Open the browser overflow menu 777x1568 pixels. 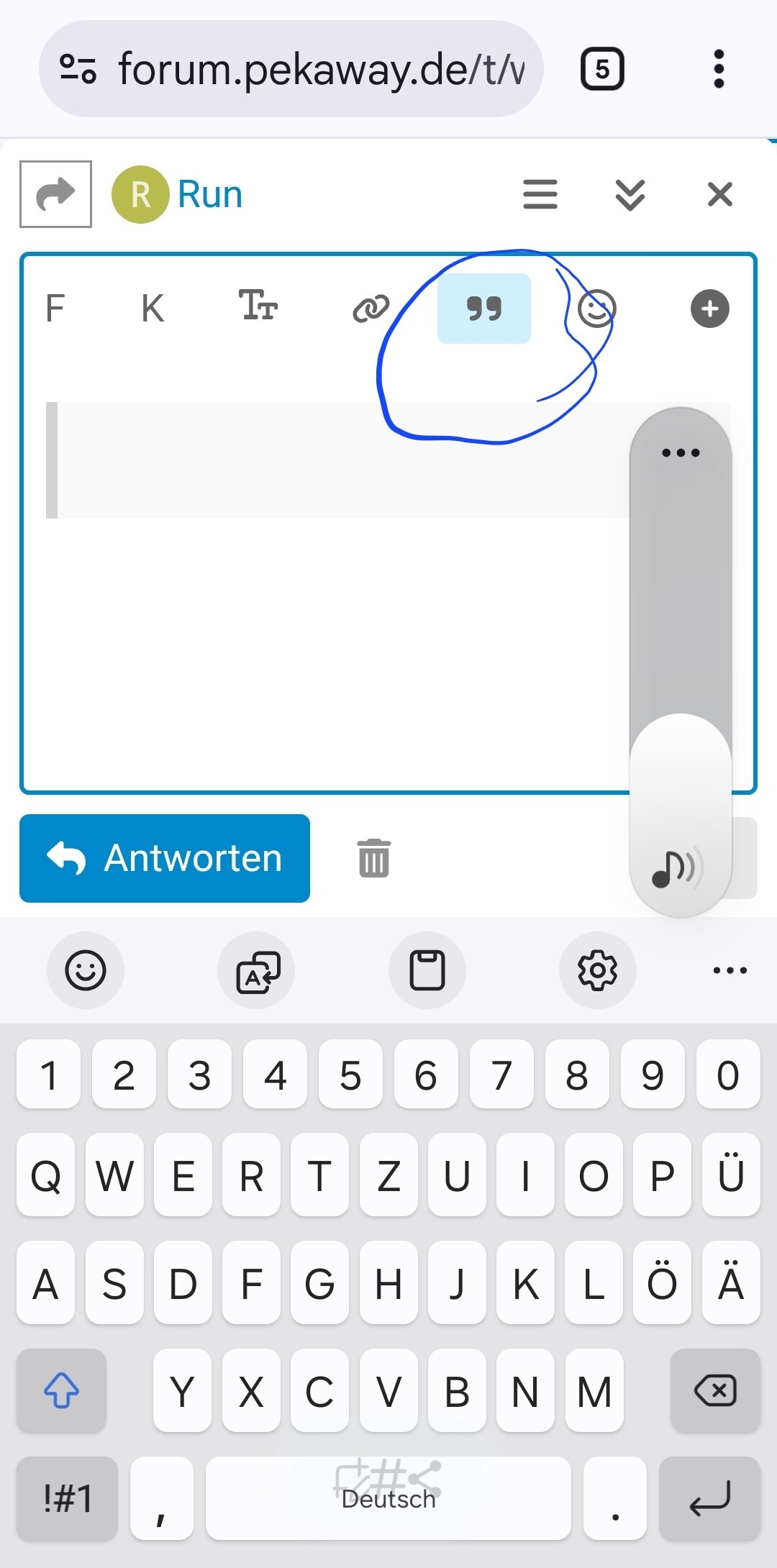(718, 69)
